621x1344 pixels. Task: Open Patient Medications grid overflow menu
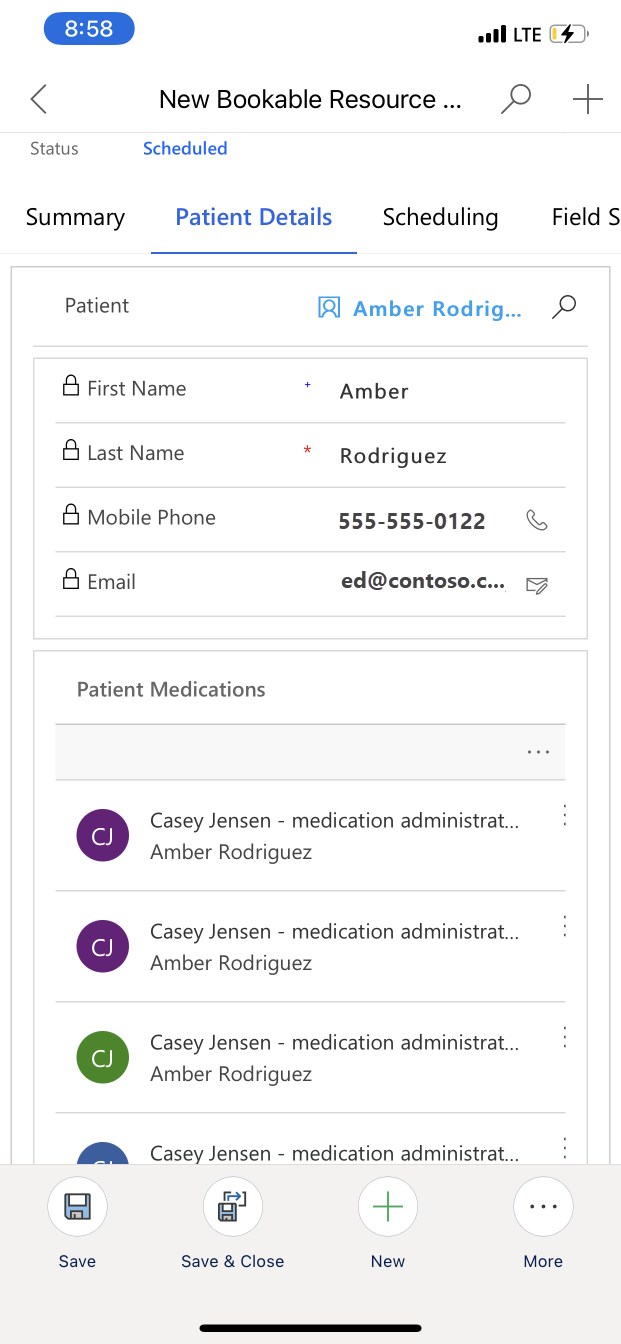[538, 752]
